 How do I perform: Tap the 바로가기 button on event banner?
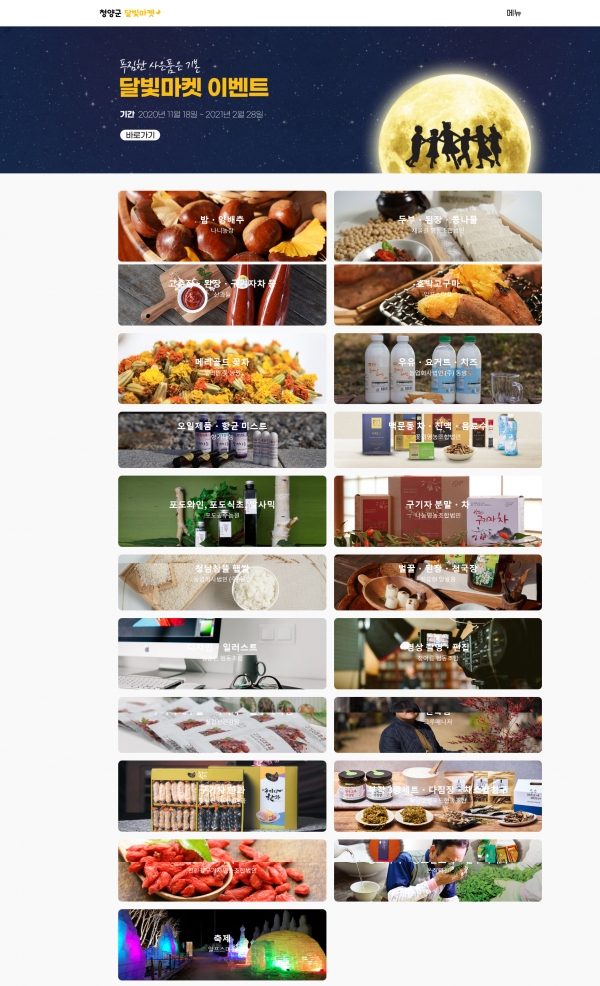(x=140, y=135)
